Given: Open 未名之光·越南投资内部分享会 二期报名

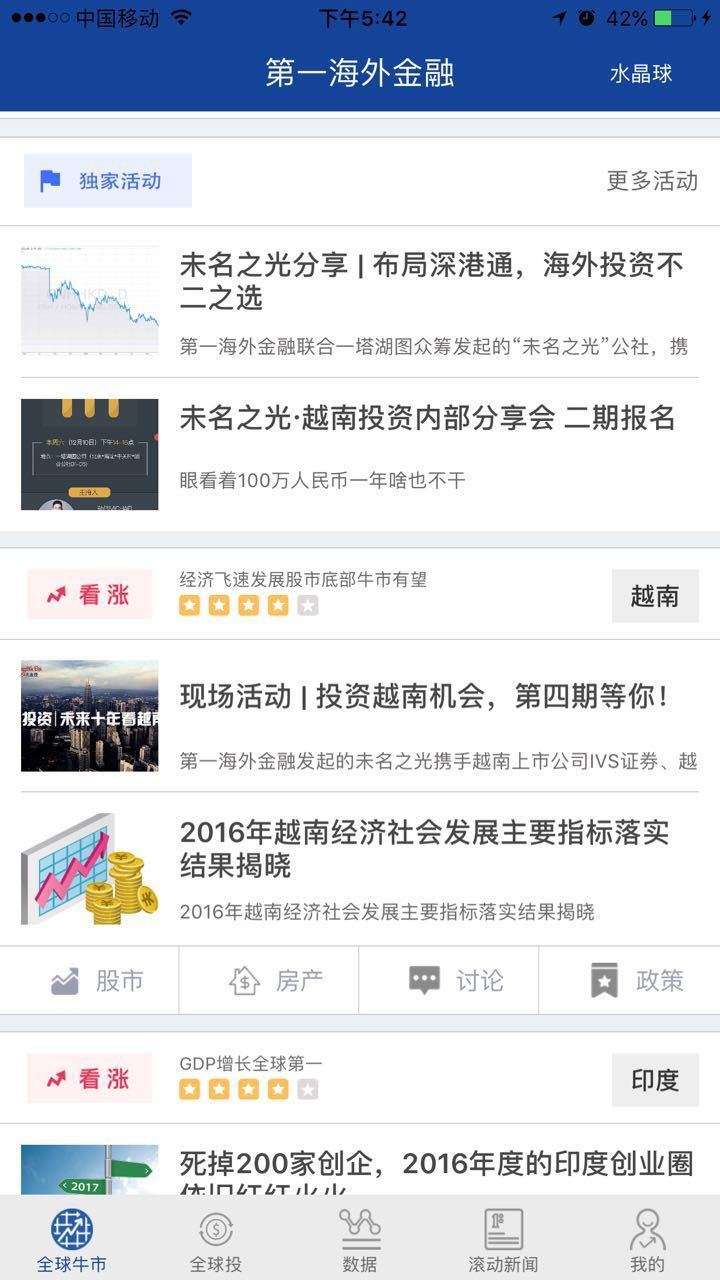Looking at the screenshot, I should 427,418.
